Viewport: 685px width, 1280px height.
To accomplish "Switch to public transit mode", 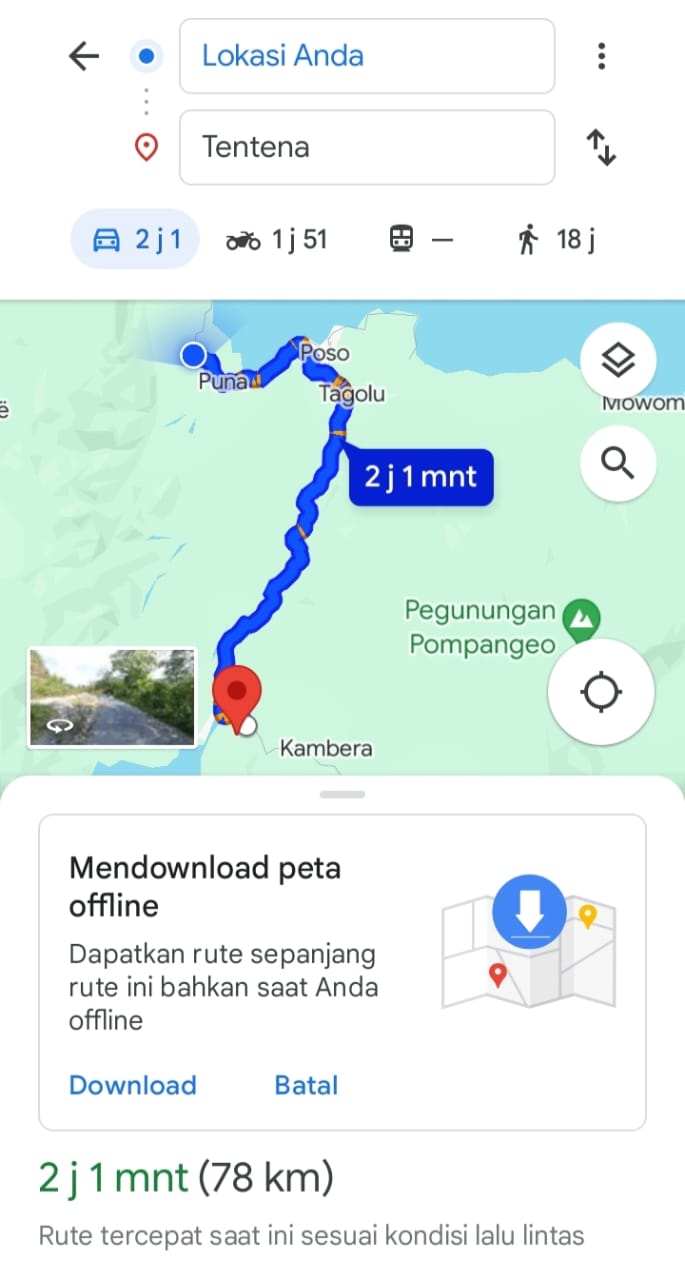I will click(x=421, y=240).
